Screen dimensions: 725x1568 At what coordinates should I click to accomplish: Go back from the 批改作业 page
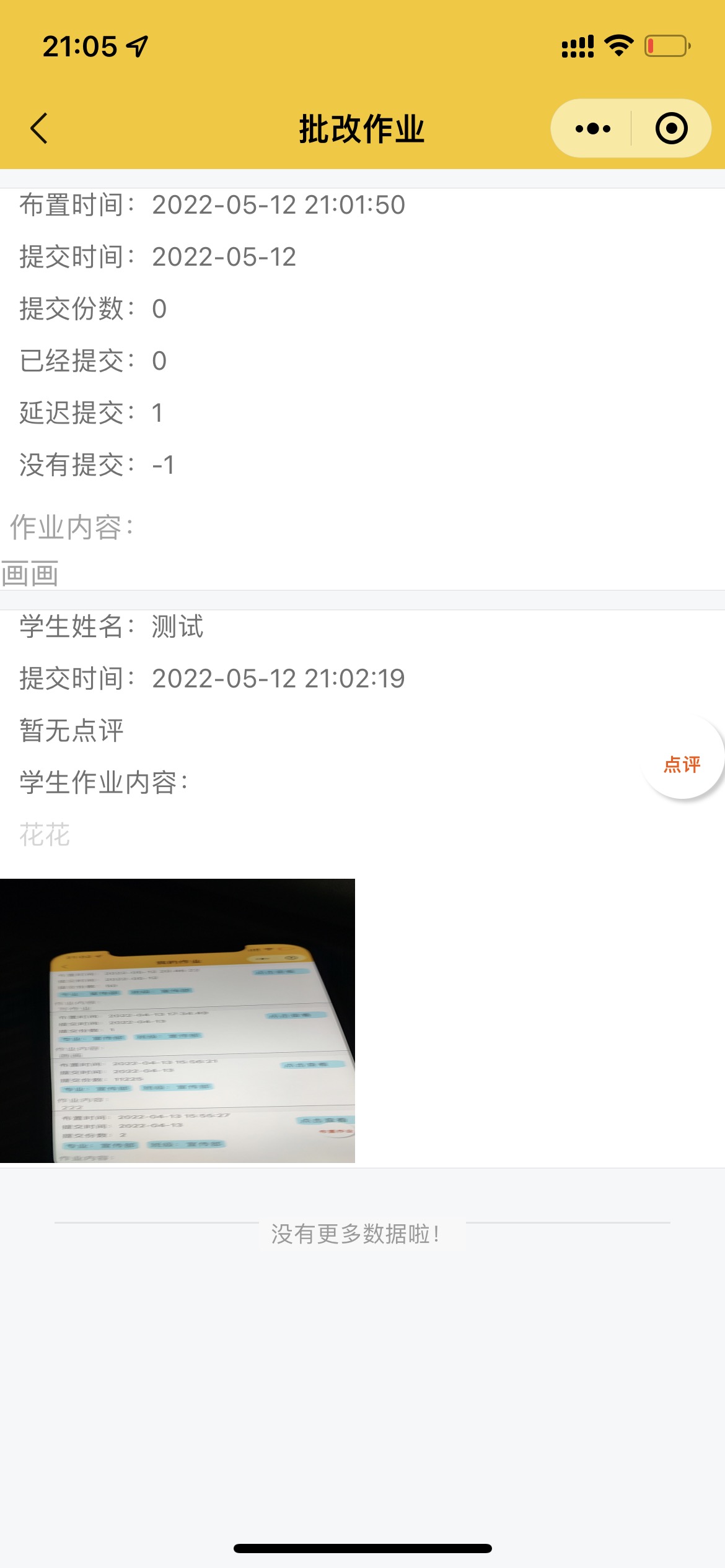pyautogui.click(x=39, y=129)
